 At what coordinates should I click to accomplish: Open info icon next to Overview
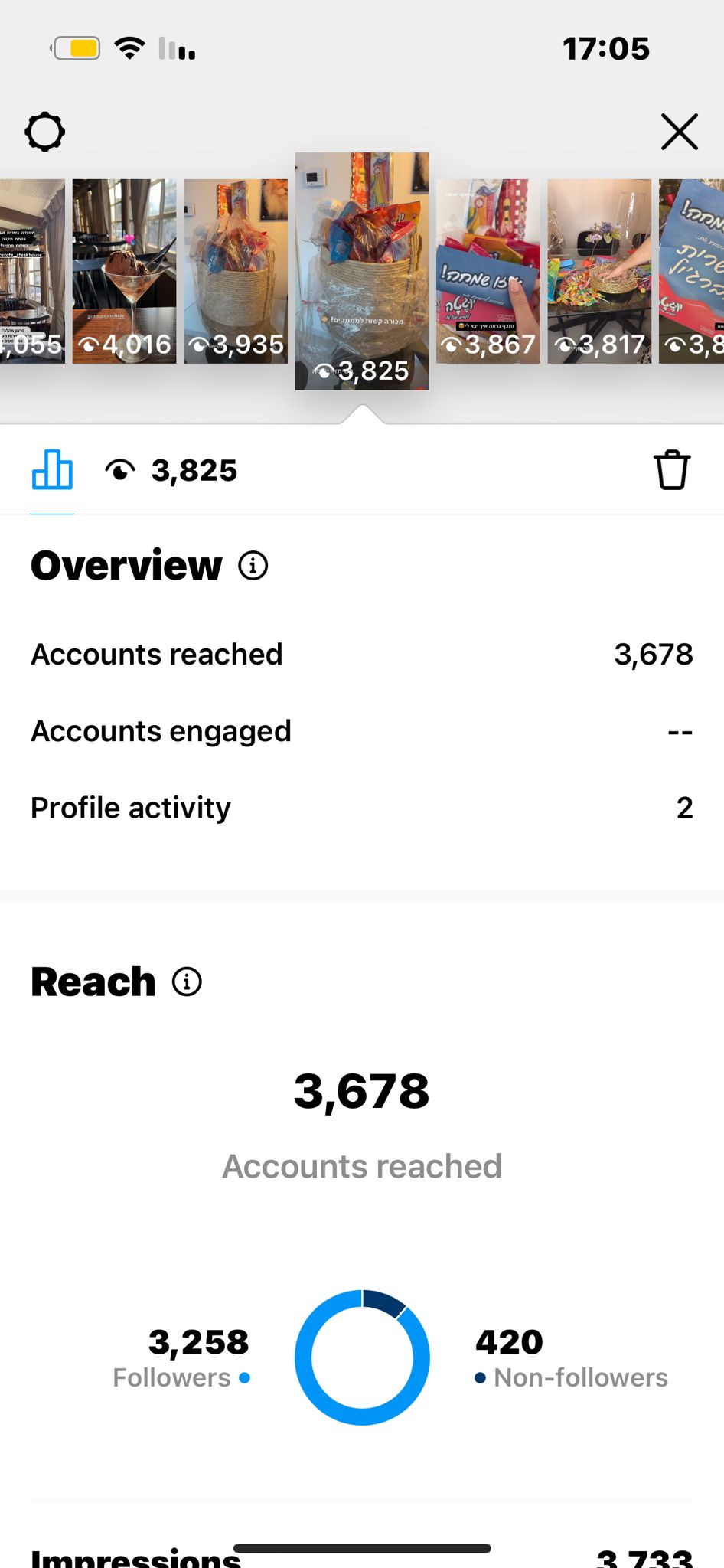coord(253,566)
